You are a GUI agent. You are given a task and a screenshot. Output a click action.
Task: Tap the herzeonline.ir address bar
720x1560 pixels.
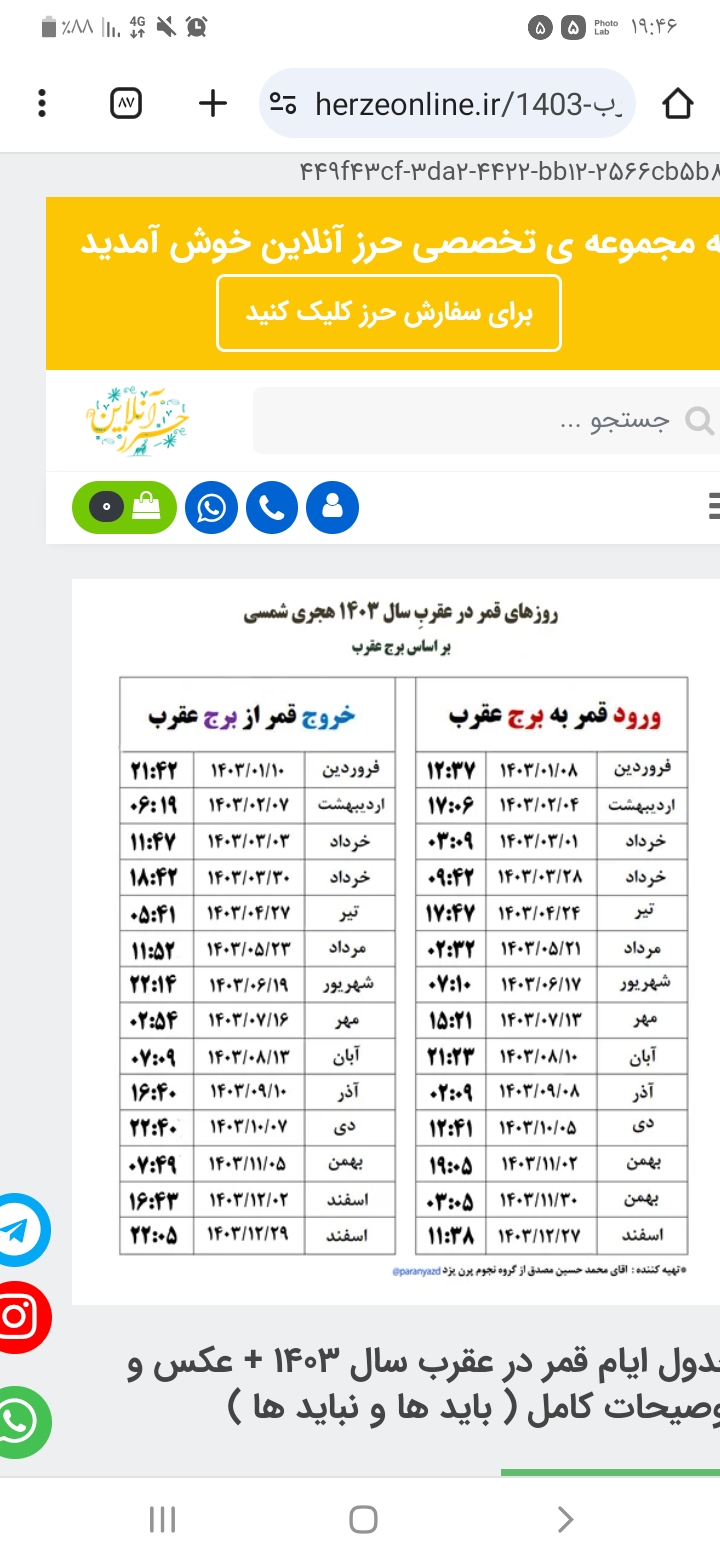coord(448,103)
